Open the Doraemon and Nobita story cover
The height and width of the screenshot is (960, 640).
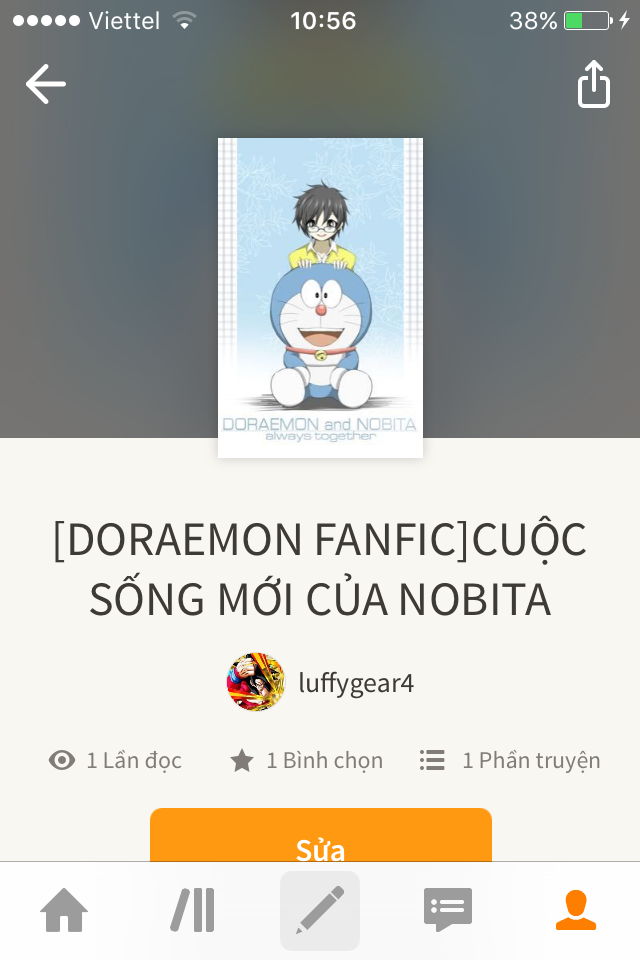click(x=320, y=298)
